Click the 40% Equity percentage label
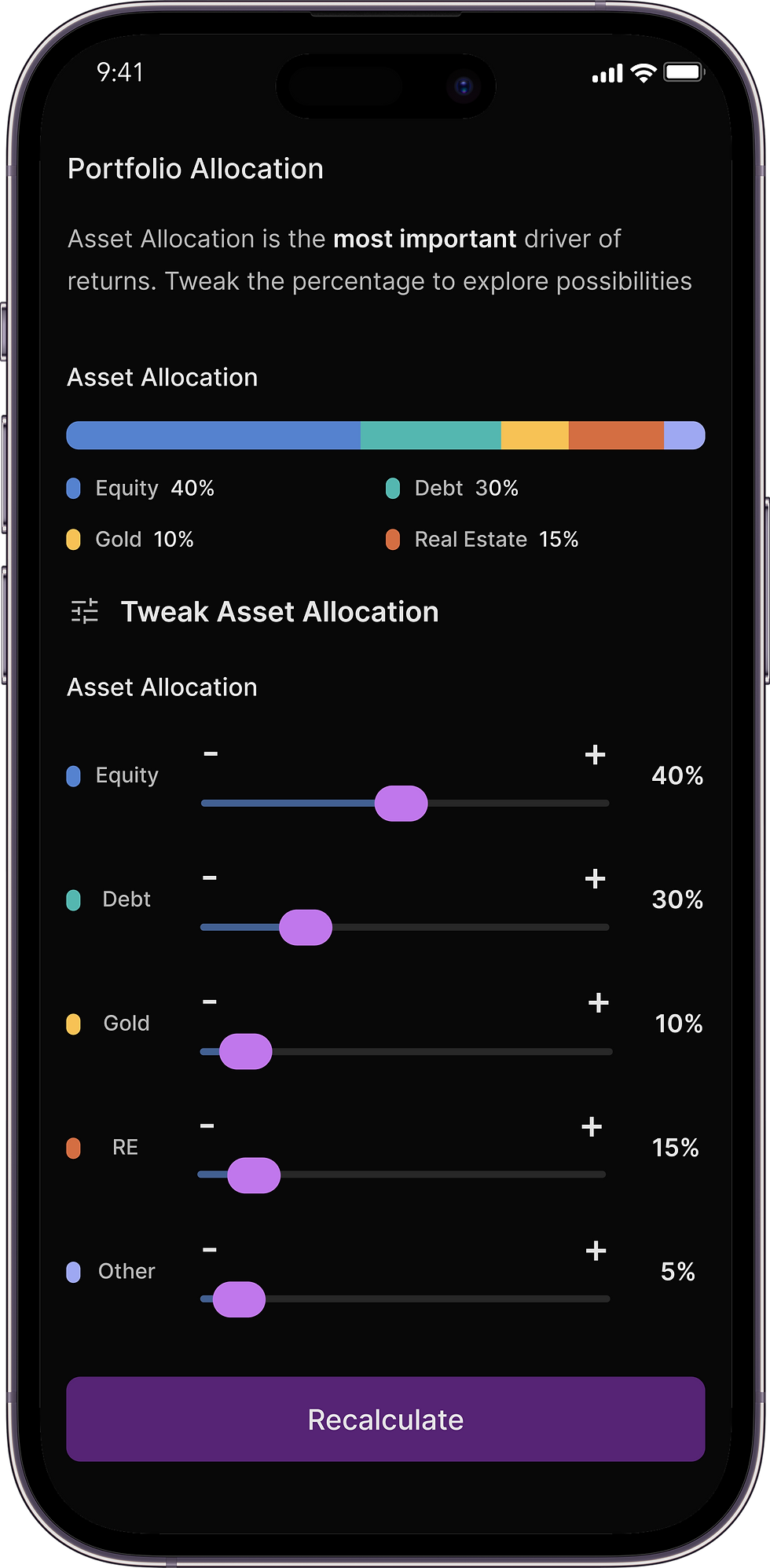The width and height of the screenshot is (770, 1568). (676, 775)
